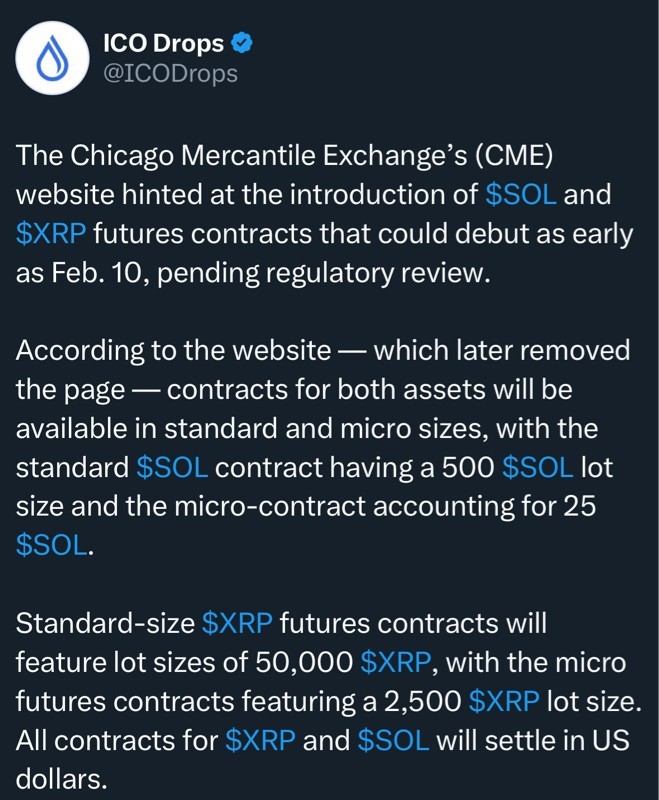Tap the @ICODrops handle
Image resolution: width=659 pixels, height=800 pixels.
click(x=171, y=74)
